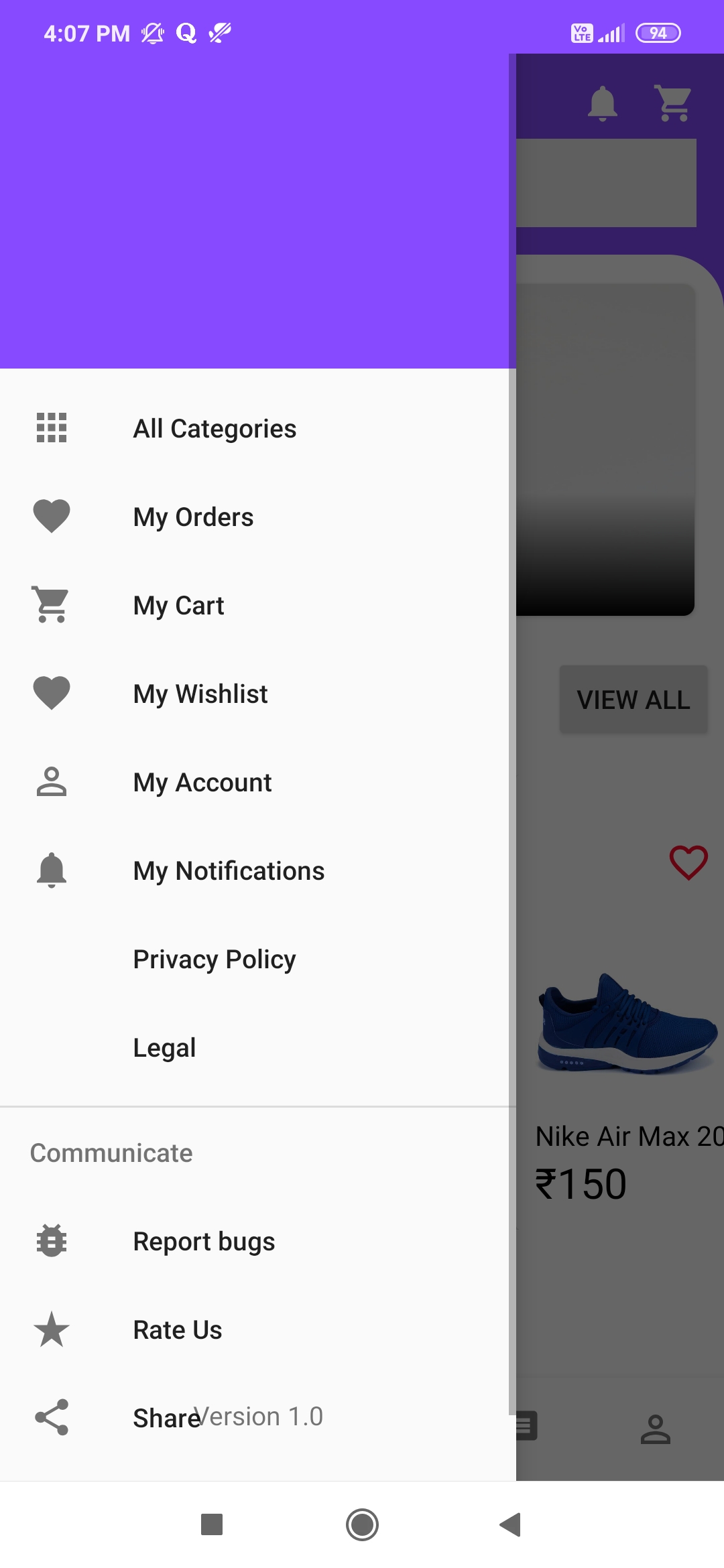Viewport: 724px width, 1568px height.
Task: Select the Rate Us star icon
Action: 50,1329
